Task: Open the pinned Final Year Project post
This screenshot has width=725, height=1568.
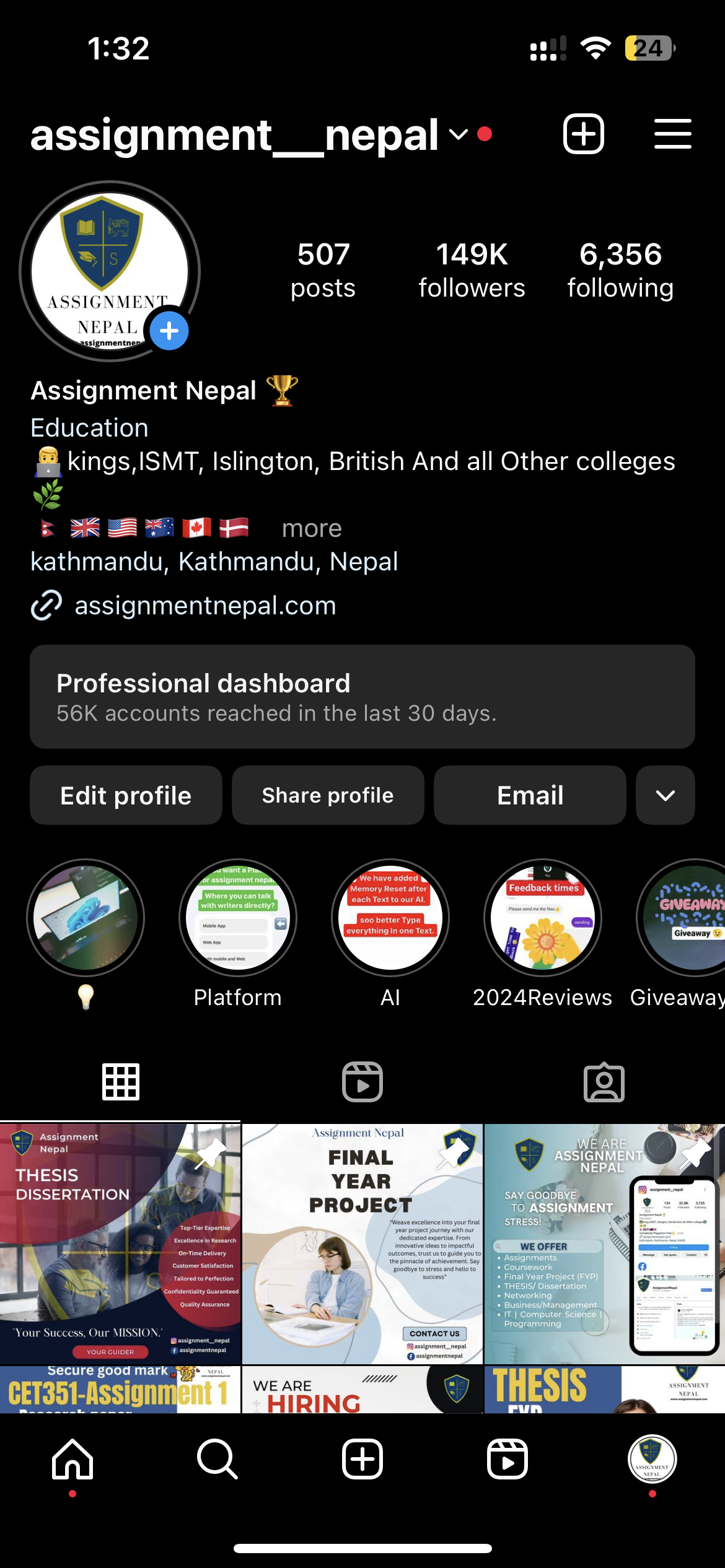Action: 362,1244
